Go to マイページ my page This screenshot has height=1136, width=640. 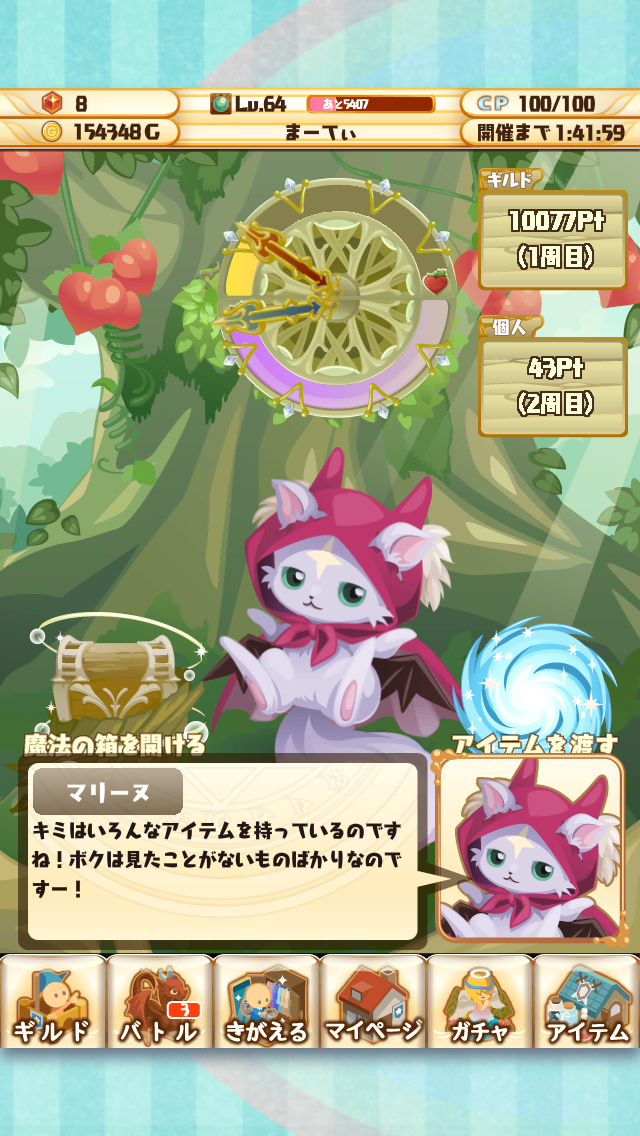(373, 1002)
